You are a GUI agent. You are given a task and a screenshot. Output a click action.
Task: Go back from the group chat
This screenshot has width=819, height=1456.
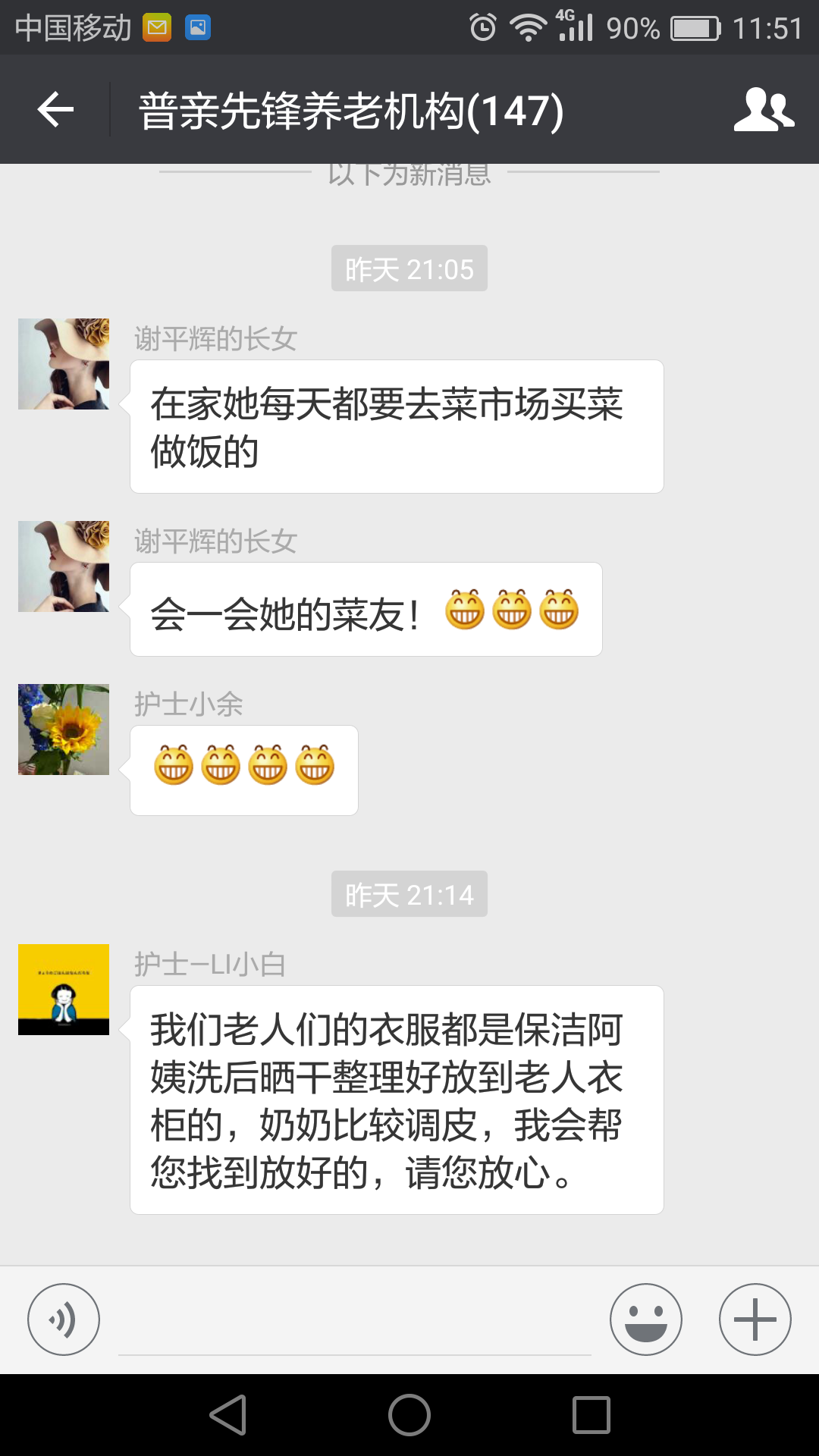(x=55, y=110)
